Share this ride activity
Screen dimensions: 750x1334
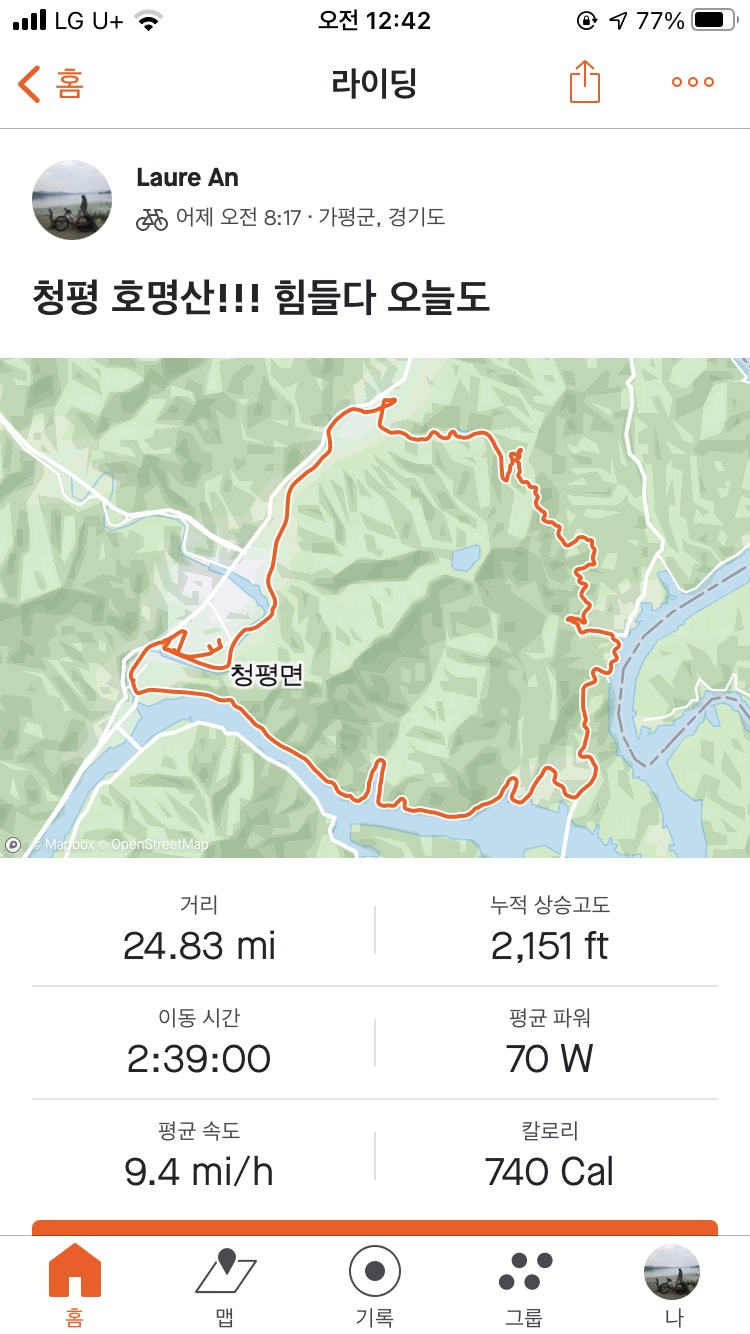(x=585, y=82)
